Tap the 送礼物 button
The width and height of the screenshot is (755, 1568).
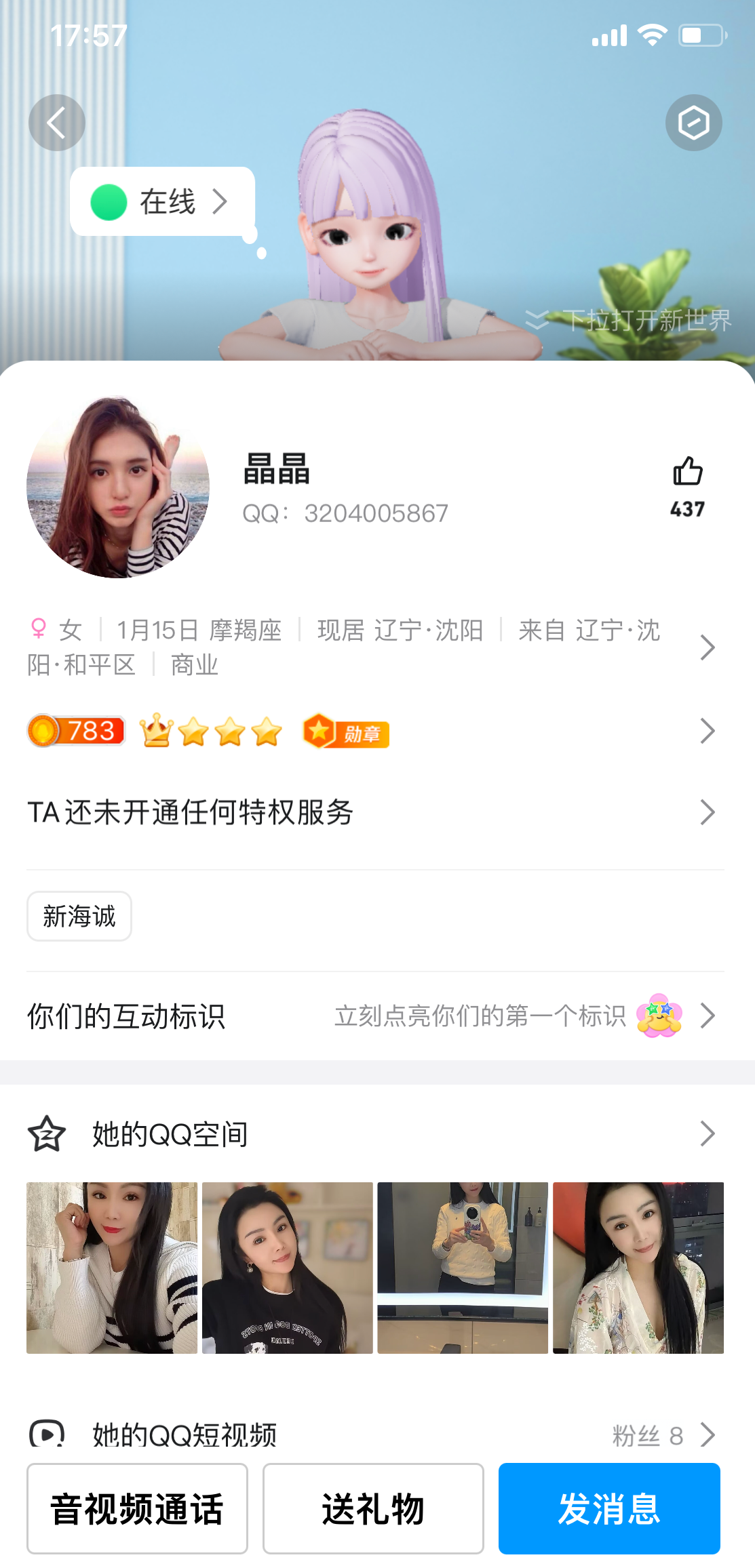pos(373,1508)
